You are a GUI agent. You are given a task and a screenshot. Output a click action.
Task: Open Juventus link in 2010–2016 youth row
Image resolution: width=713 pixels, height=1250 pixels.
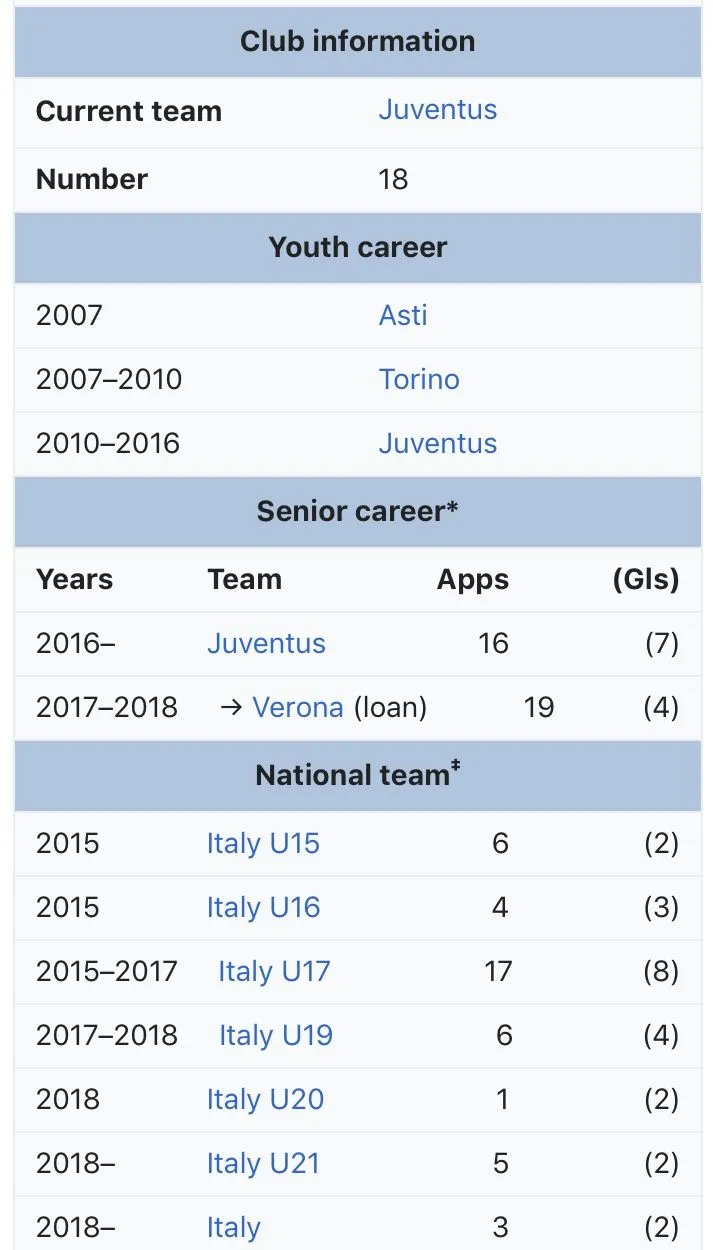437,443
